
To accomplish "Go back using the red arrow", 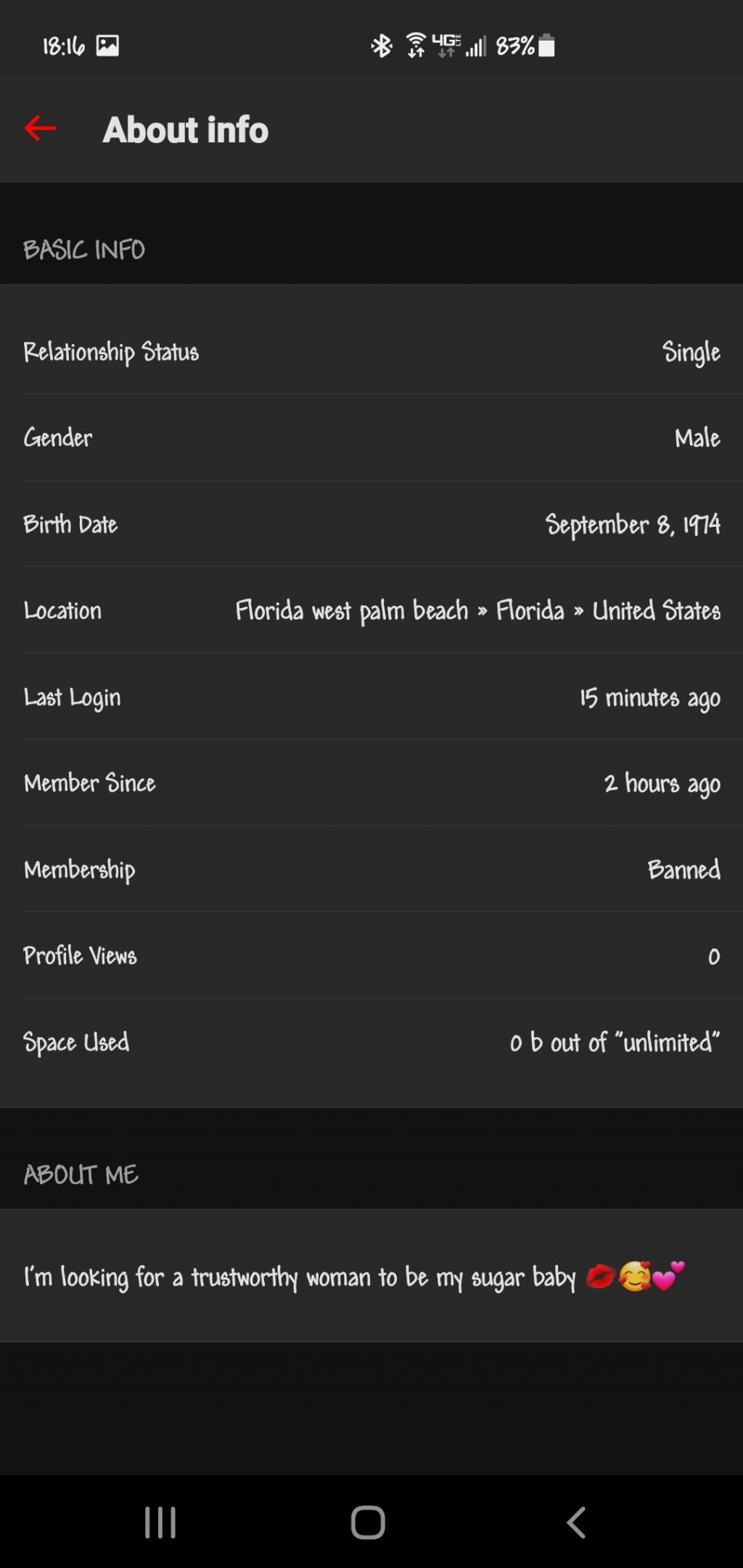I will (40, 128).
